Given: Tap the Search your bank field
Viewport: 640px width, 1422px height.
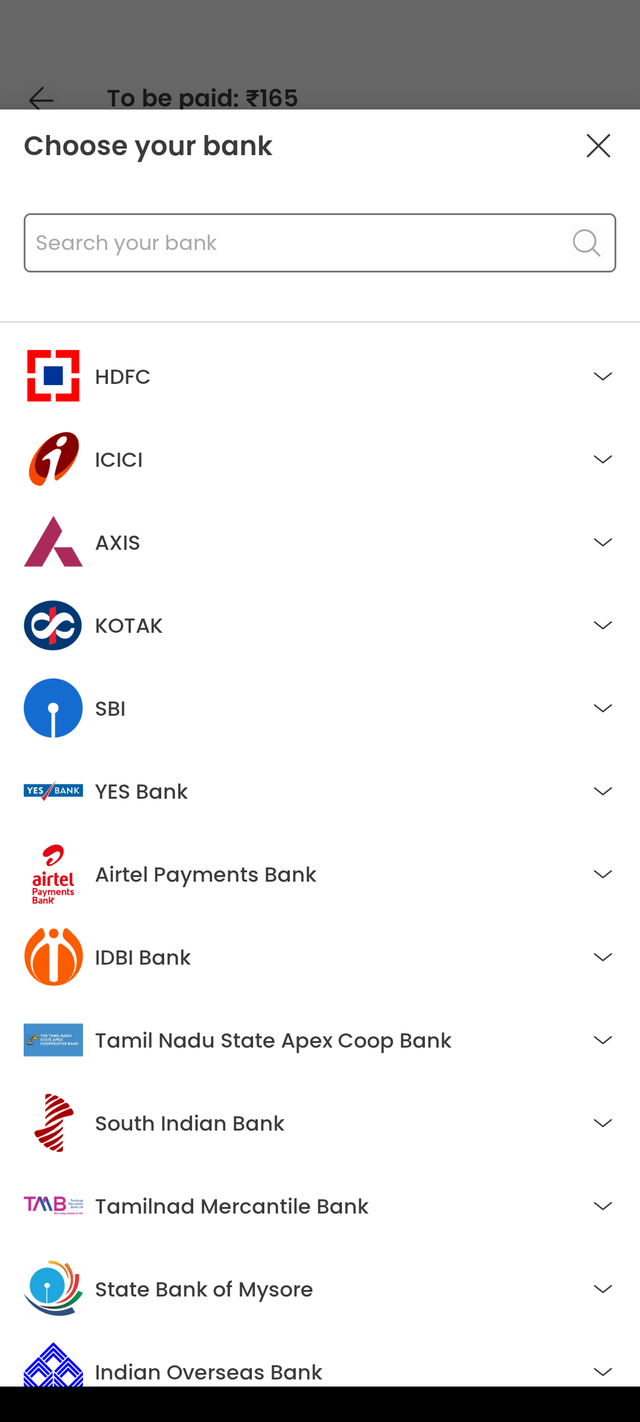Looking at the screenshot, I should coord(300,243).
